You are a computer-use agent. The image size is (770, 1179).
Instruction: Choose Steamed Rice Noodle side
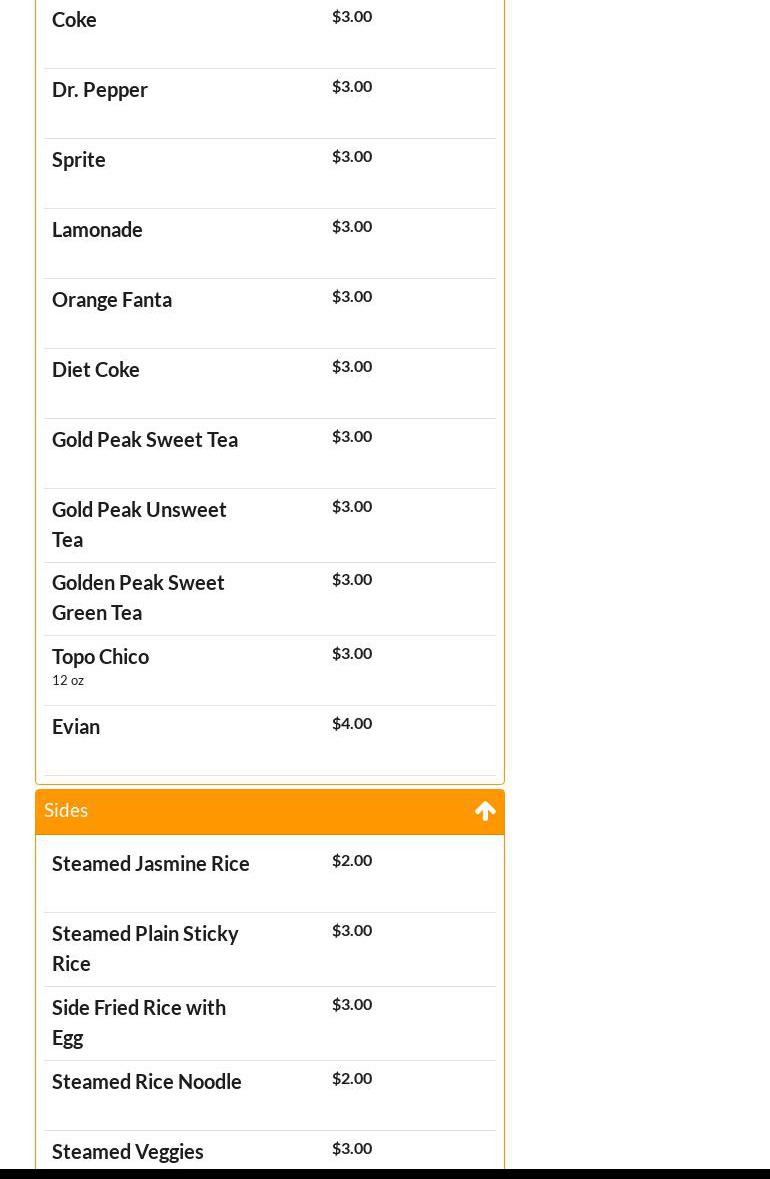(x=147, y=1082)
